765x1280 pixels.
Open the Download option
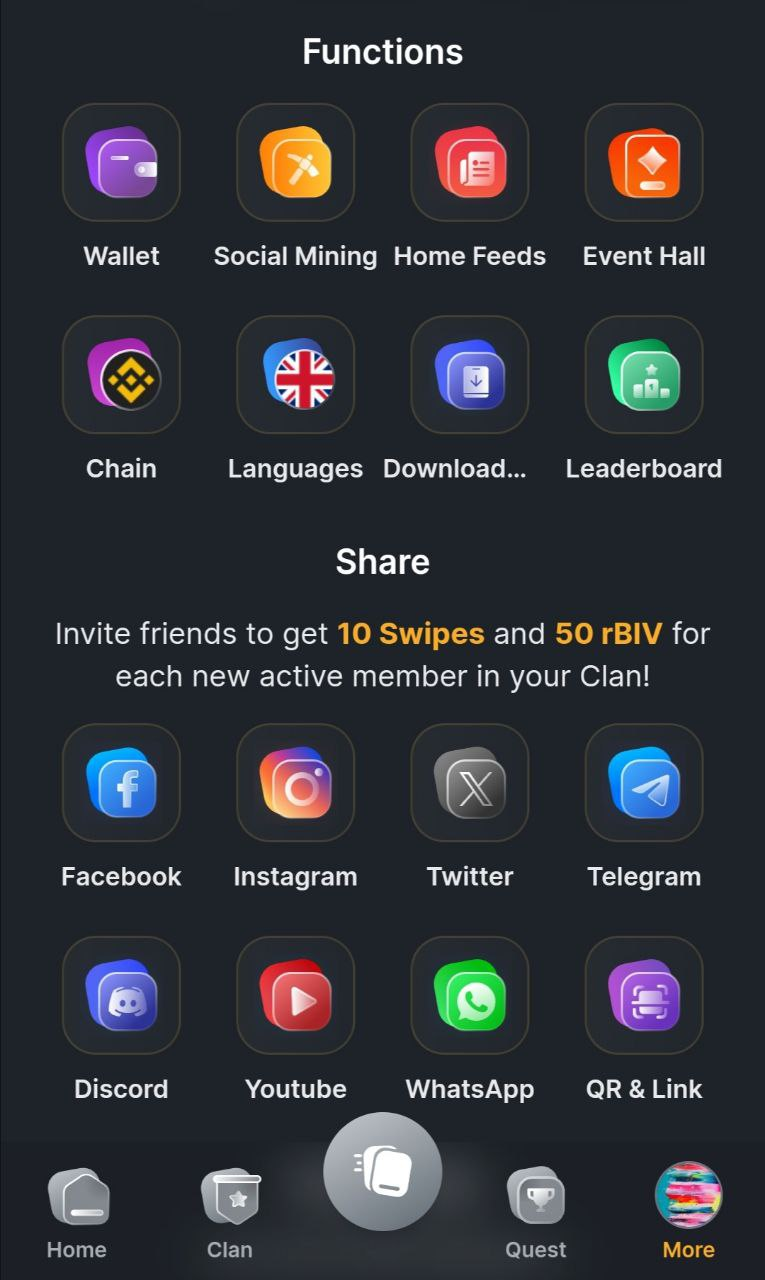point(469,375)
